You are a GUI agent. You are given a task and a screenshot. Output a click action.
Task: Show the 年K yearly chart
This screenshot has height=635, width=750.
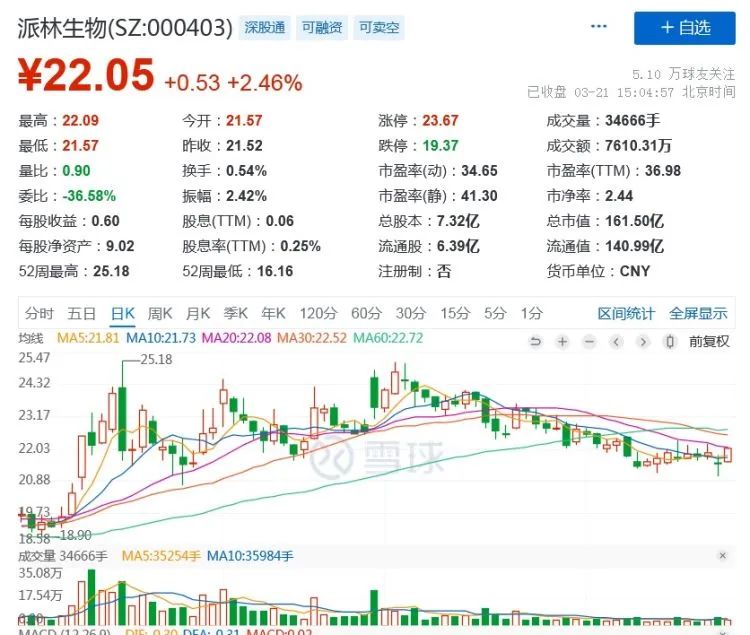274,313
